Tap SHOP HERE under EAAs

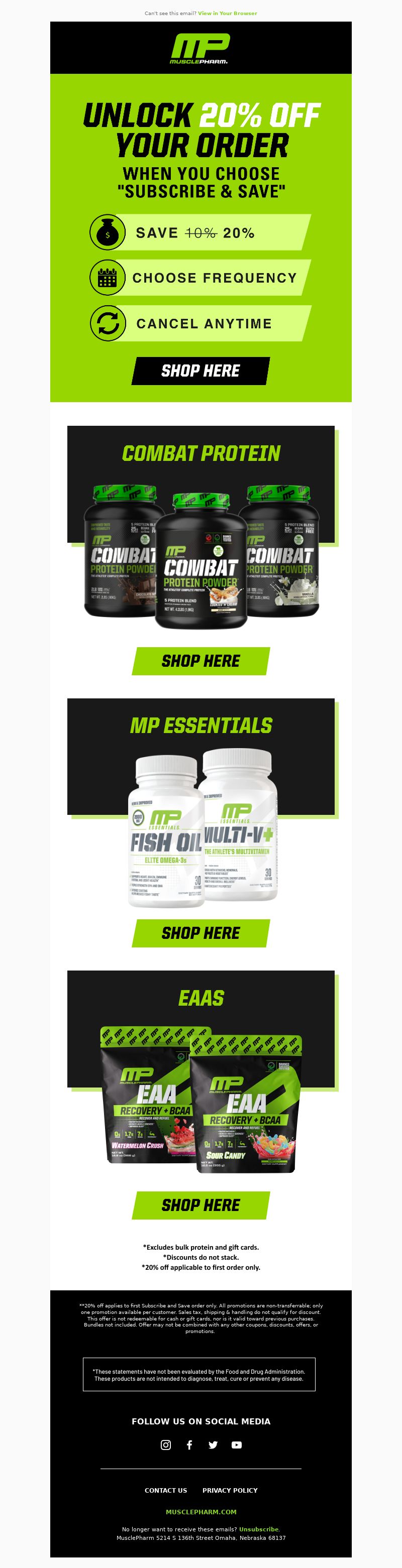pyautogui.click(x=200, y=1205)
